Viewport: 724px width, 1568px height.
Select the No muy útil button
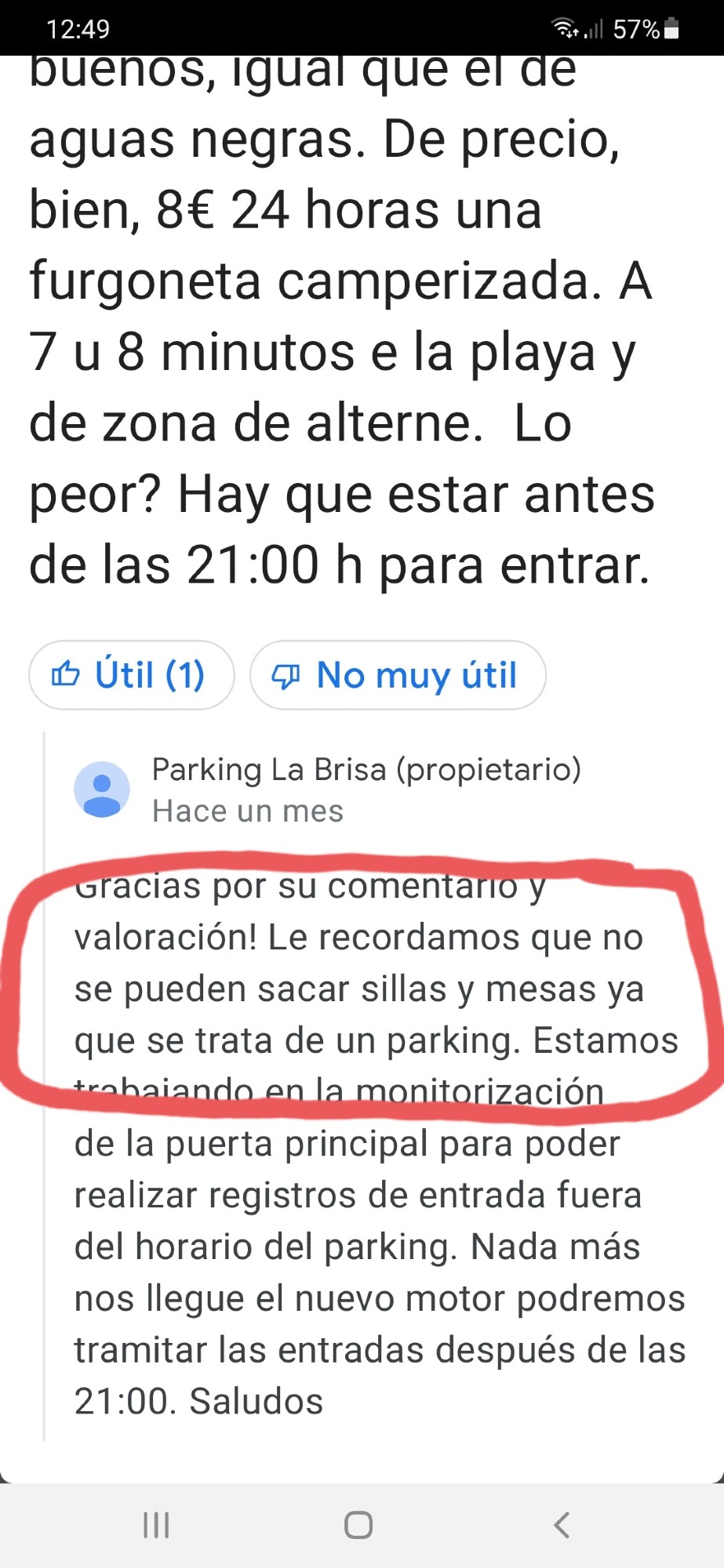pos(398,675)
